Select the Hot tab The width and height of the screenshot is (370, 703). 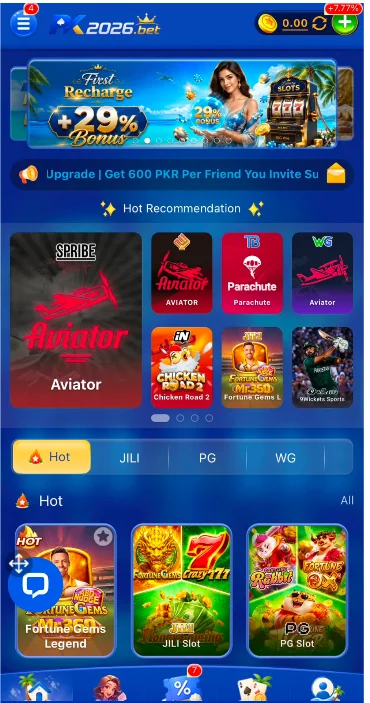(52, 457)
